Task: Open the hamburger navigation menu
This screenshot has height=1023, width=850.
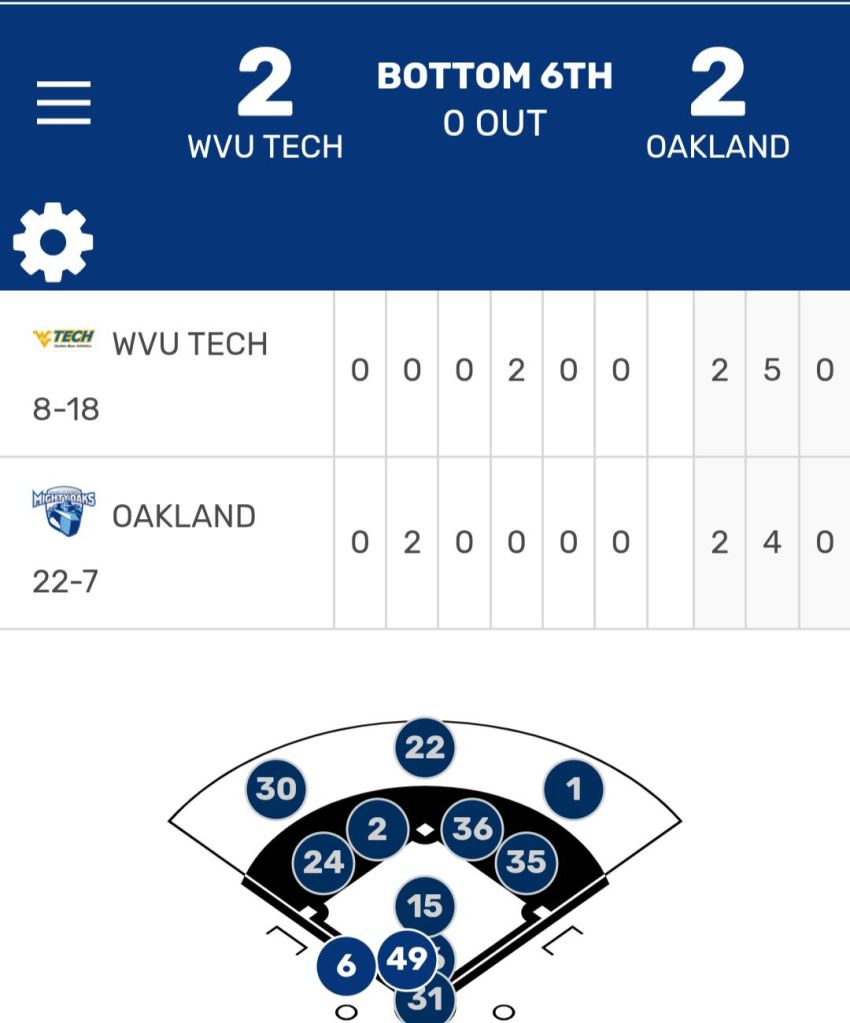Action: pyautogui.click(x=64, y=103)
